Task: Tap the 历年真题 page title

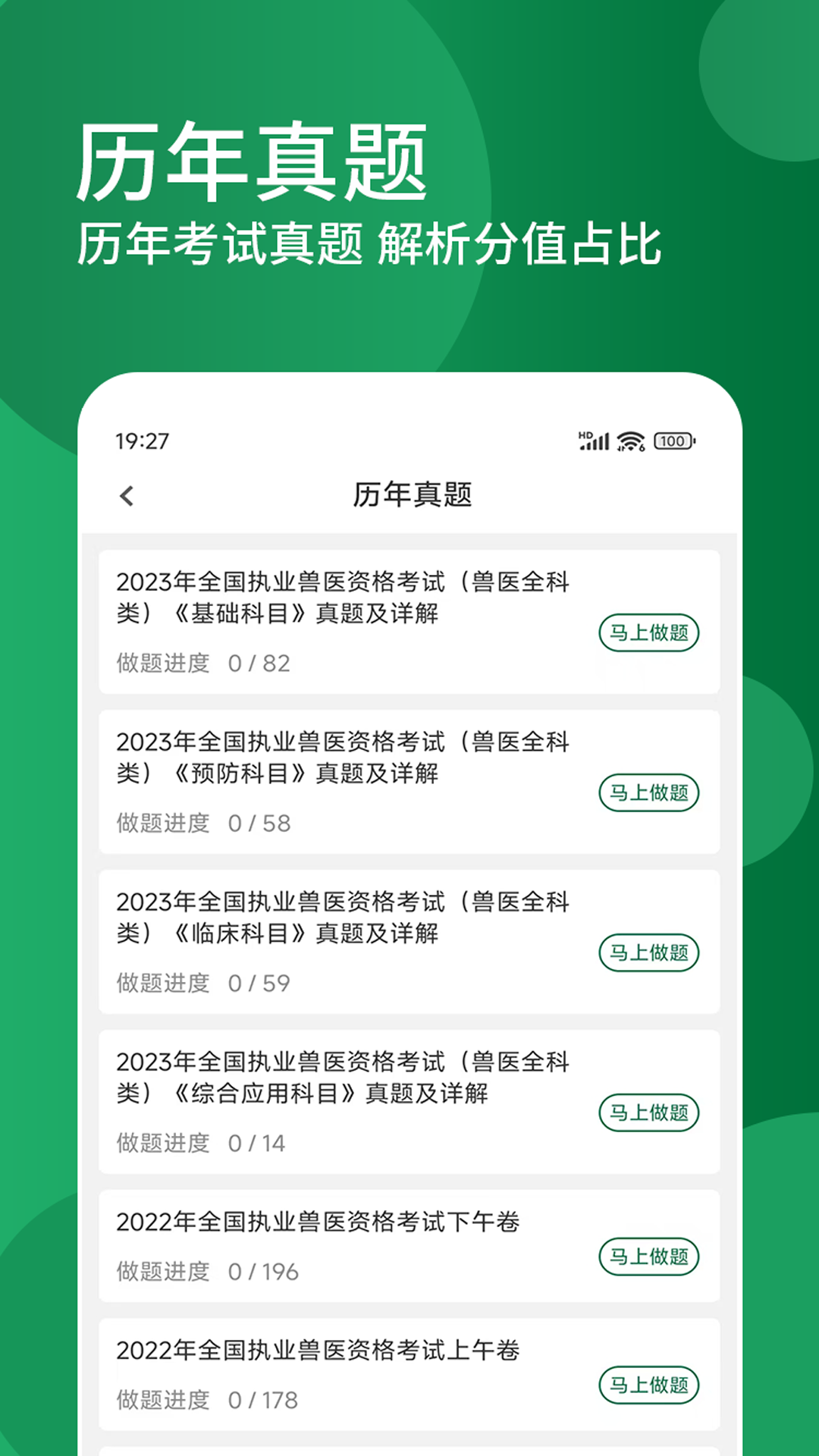Action: point(413,492)
